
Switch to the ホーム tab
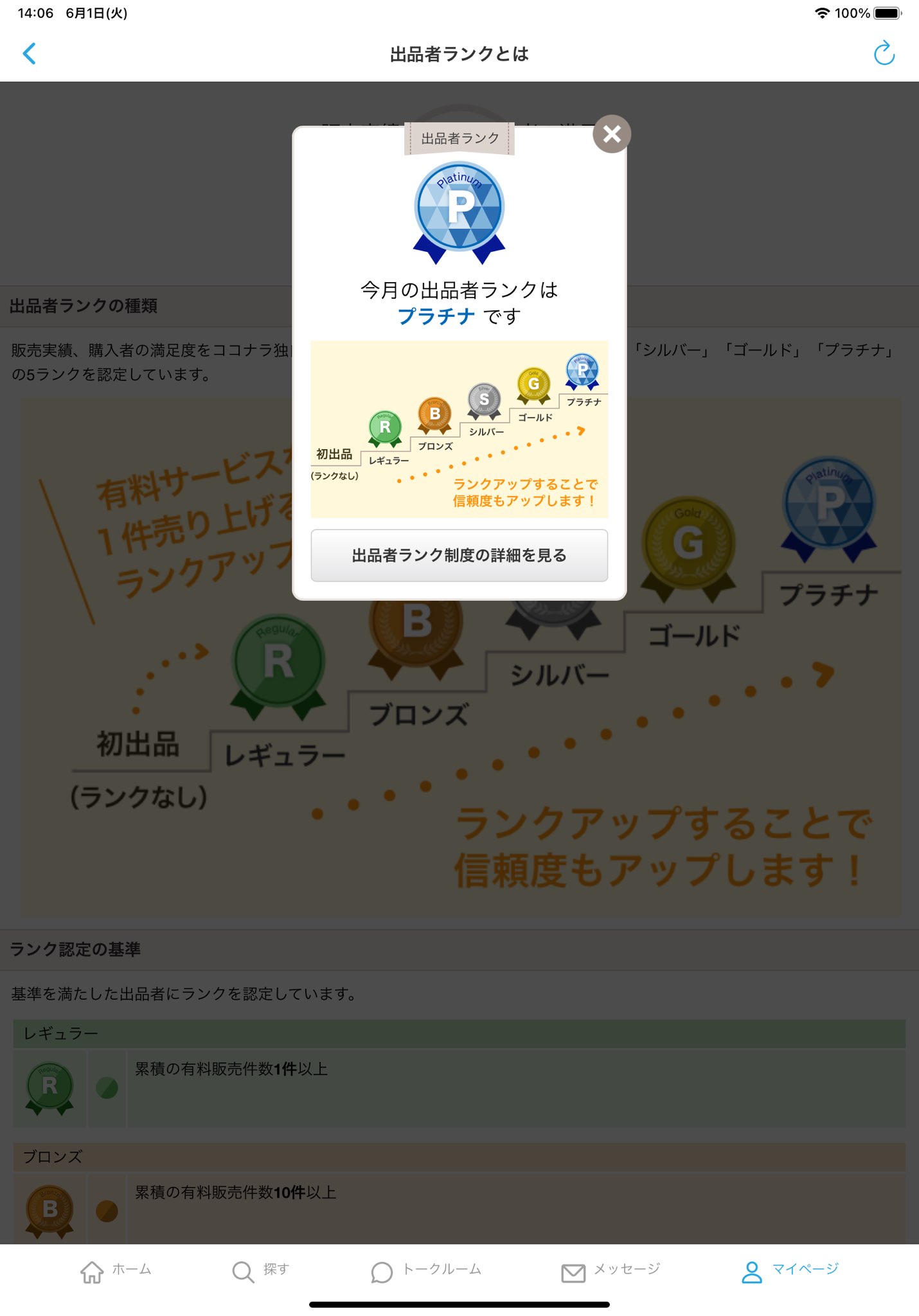[x=116, y=1270]
